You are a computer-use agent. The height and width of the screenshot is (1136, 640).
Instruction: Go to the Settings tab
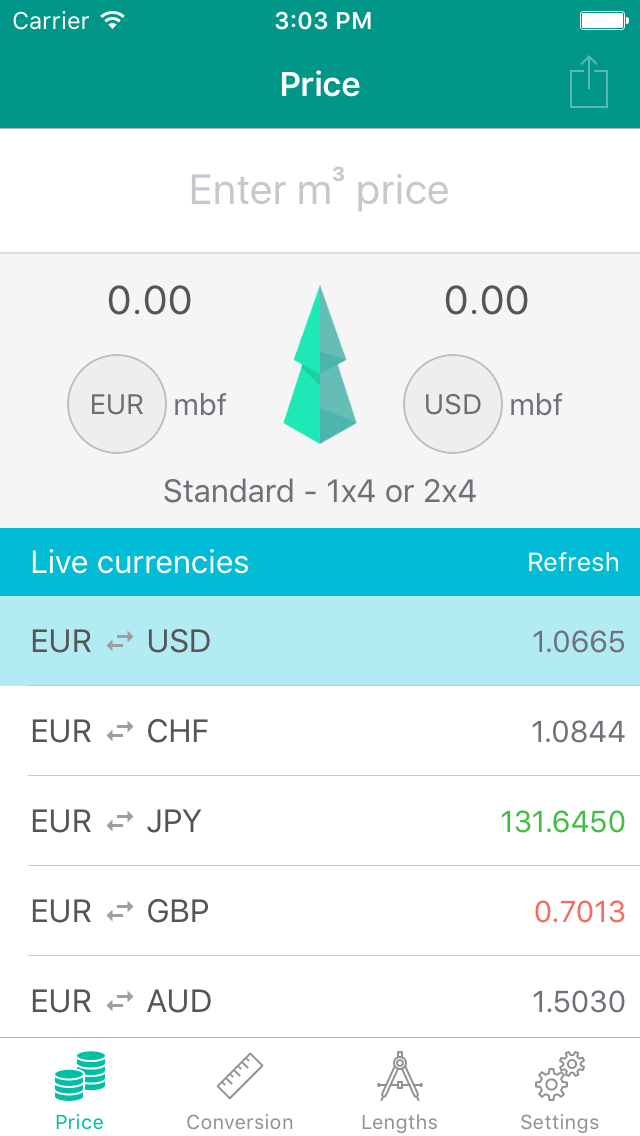click(560, 1087)
